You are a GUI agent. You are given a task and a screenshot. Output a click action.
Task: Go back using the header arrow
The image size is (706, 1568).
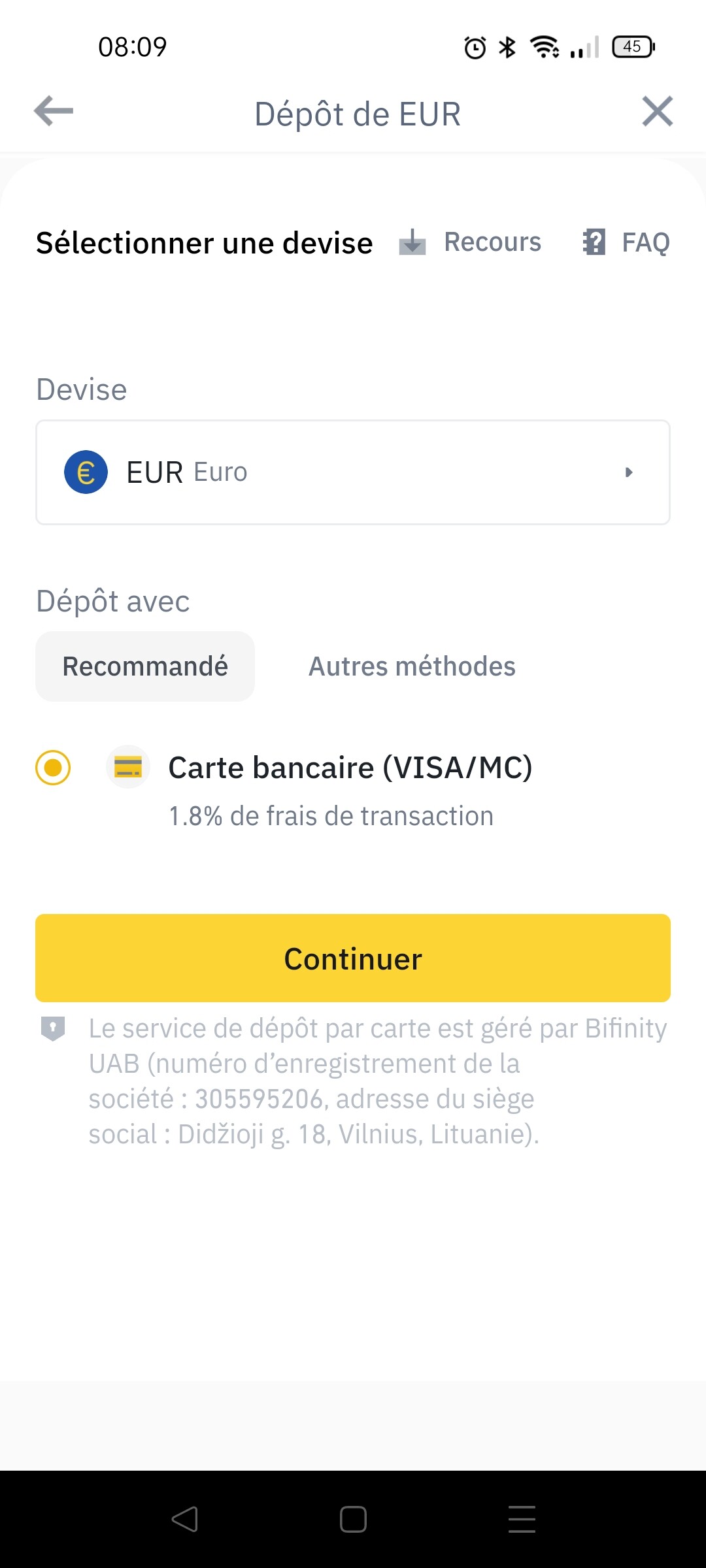54,111
